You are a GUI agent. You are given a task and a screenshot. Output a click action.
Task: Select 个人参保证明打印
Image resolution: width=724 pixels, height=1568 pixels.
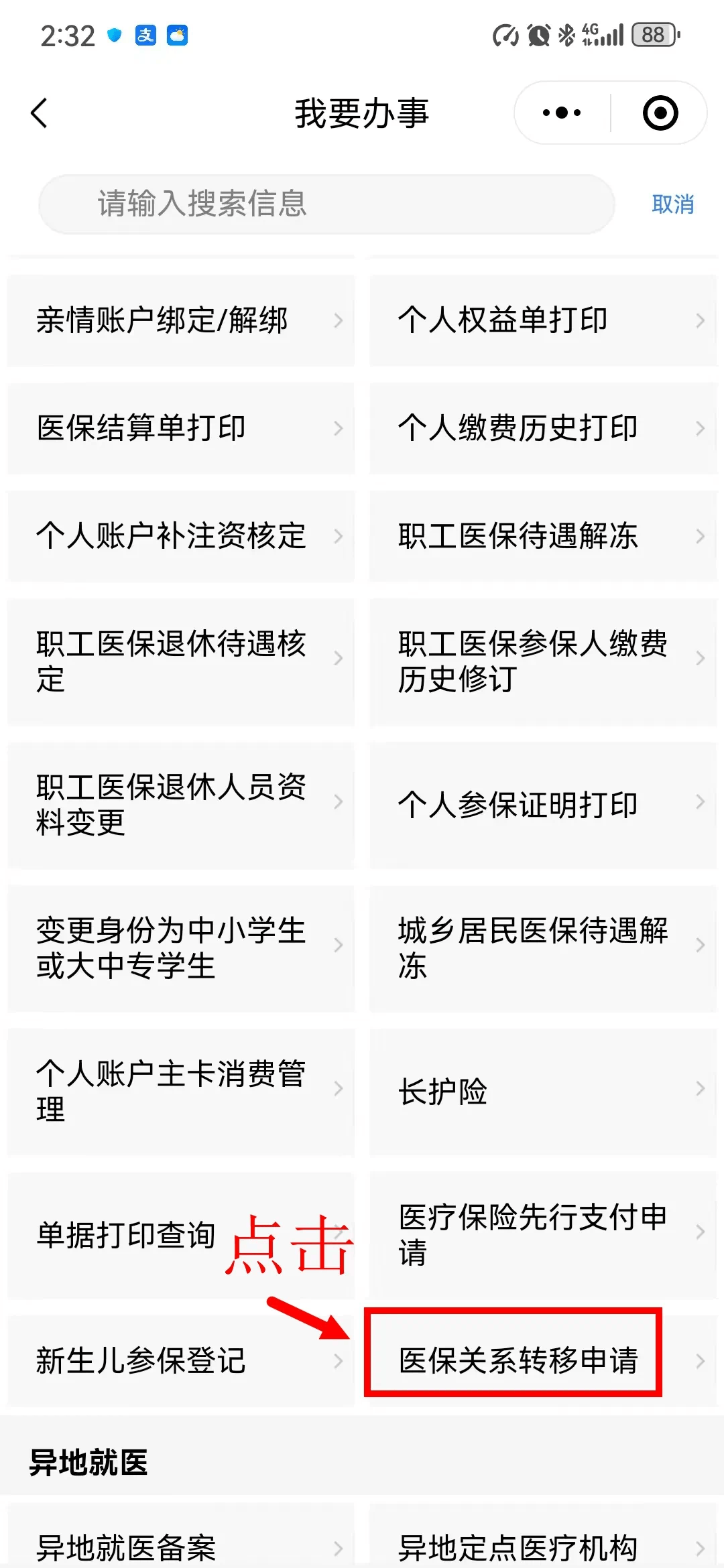tap(543, 805)
